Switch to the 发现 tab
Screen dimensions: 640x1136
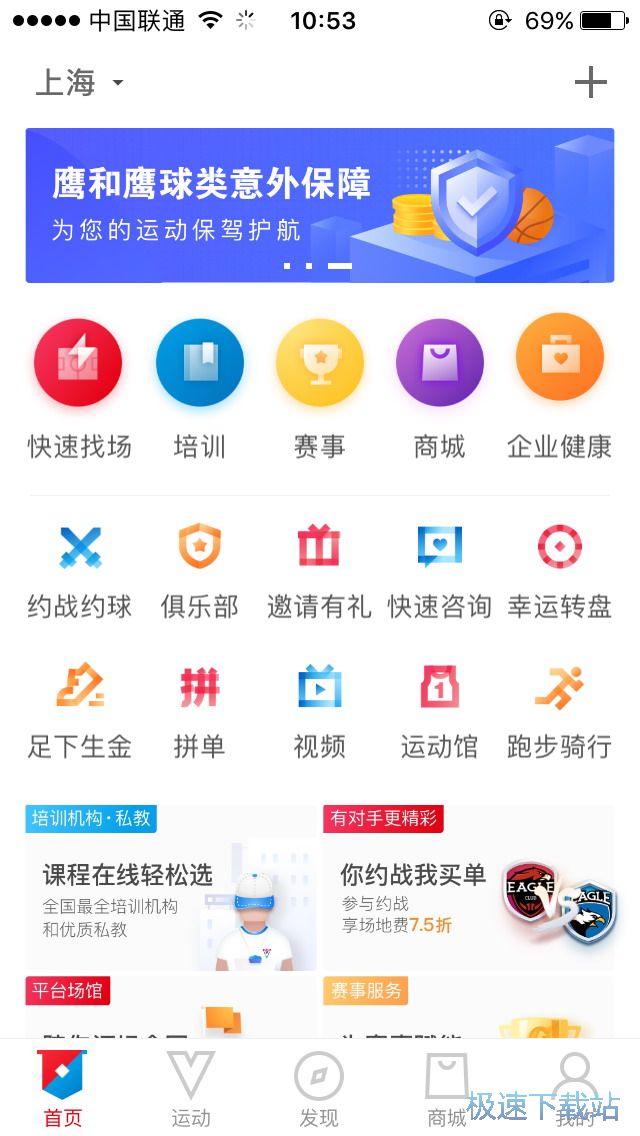(319, 1088)
